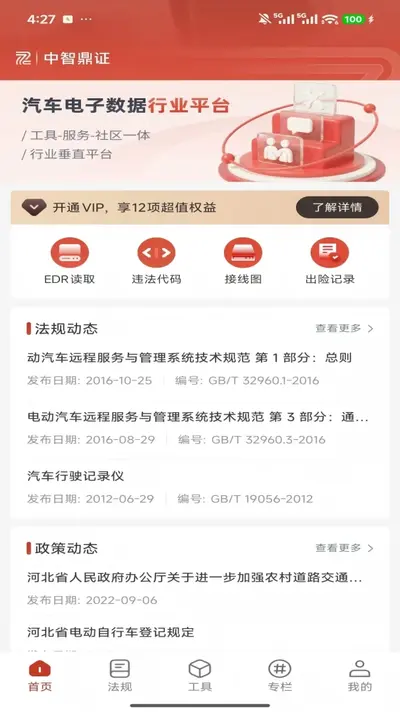Tap the 了解详情 VIP button

coord(337,208)
